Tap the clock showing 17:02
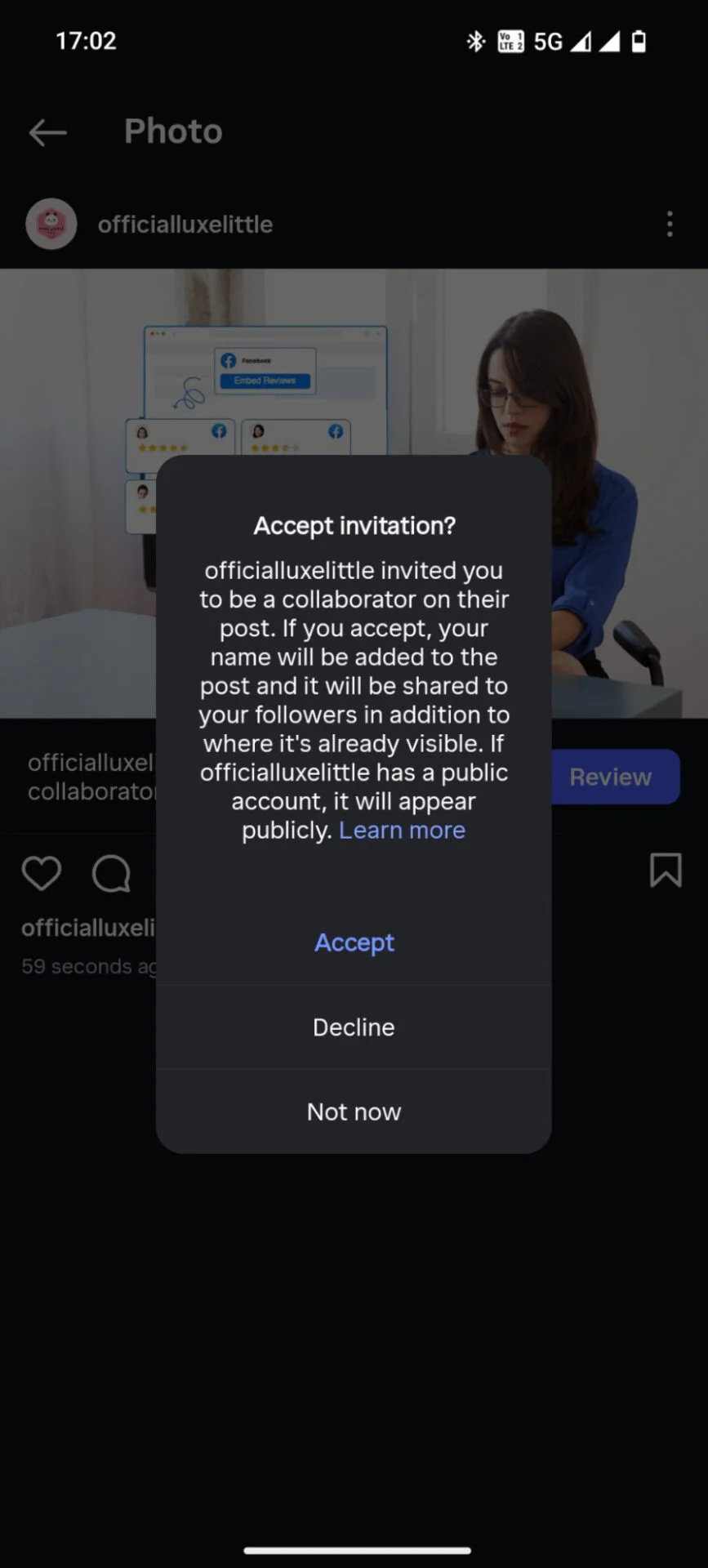This screenshot has width=708, height=1568. tap(87, 40)
